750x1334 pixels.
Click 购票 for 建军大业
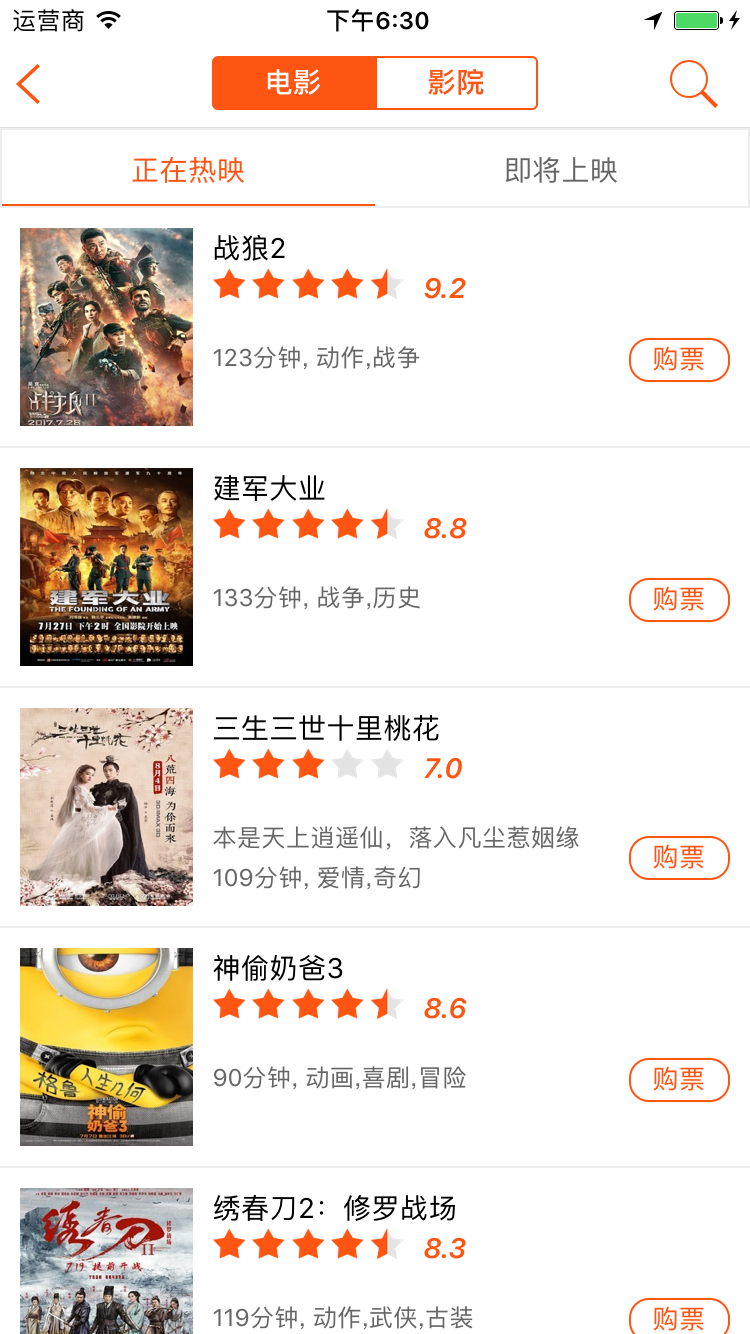pyautogui.click(x=679, y=600)
